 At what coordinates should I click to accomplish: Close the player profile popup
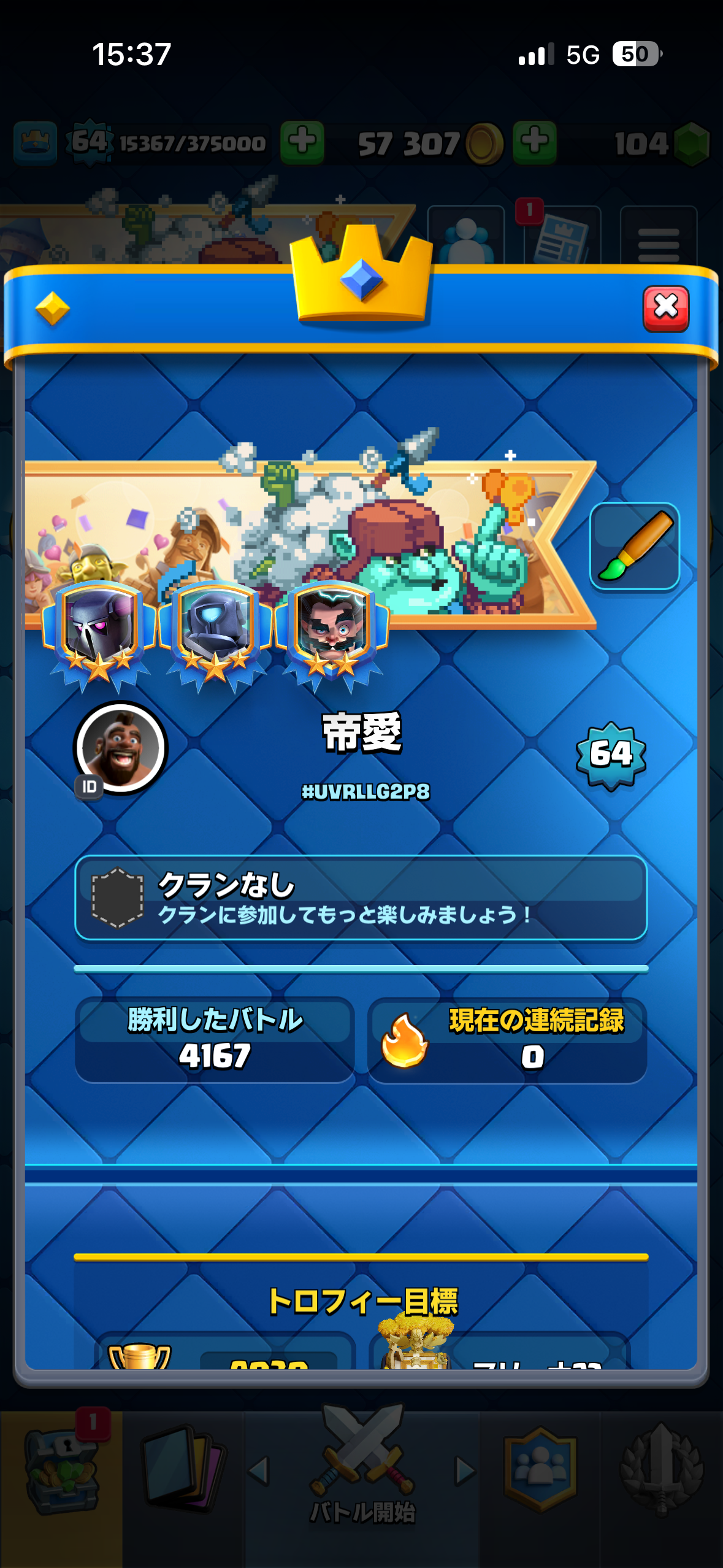click(x=665, y=308)
